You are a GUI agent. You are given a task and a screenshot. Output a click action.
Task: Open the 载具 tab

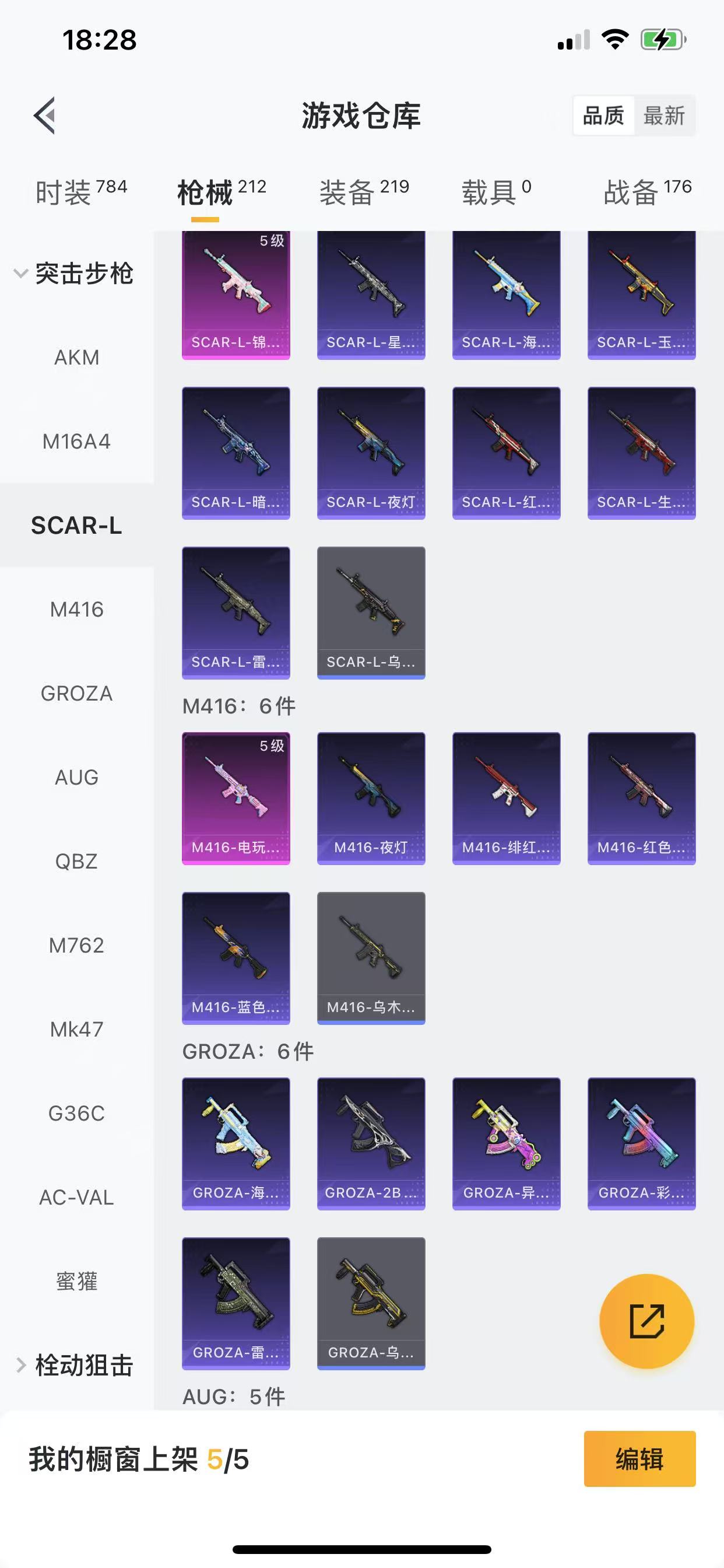coord(496,192)
